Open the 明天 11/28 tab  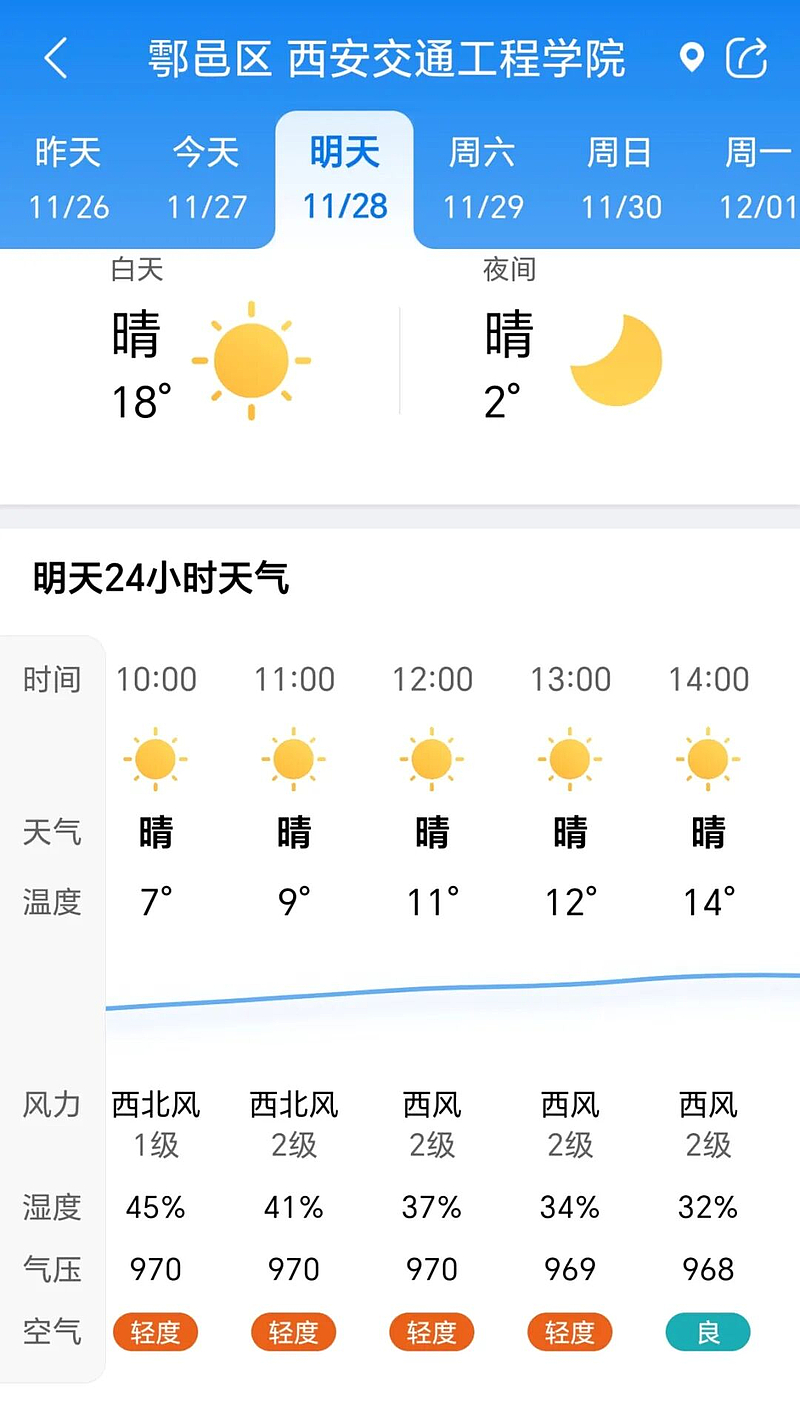click(x=344, y=179)
